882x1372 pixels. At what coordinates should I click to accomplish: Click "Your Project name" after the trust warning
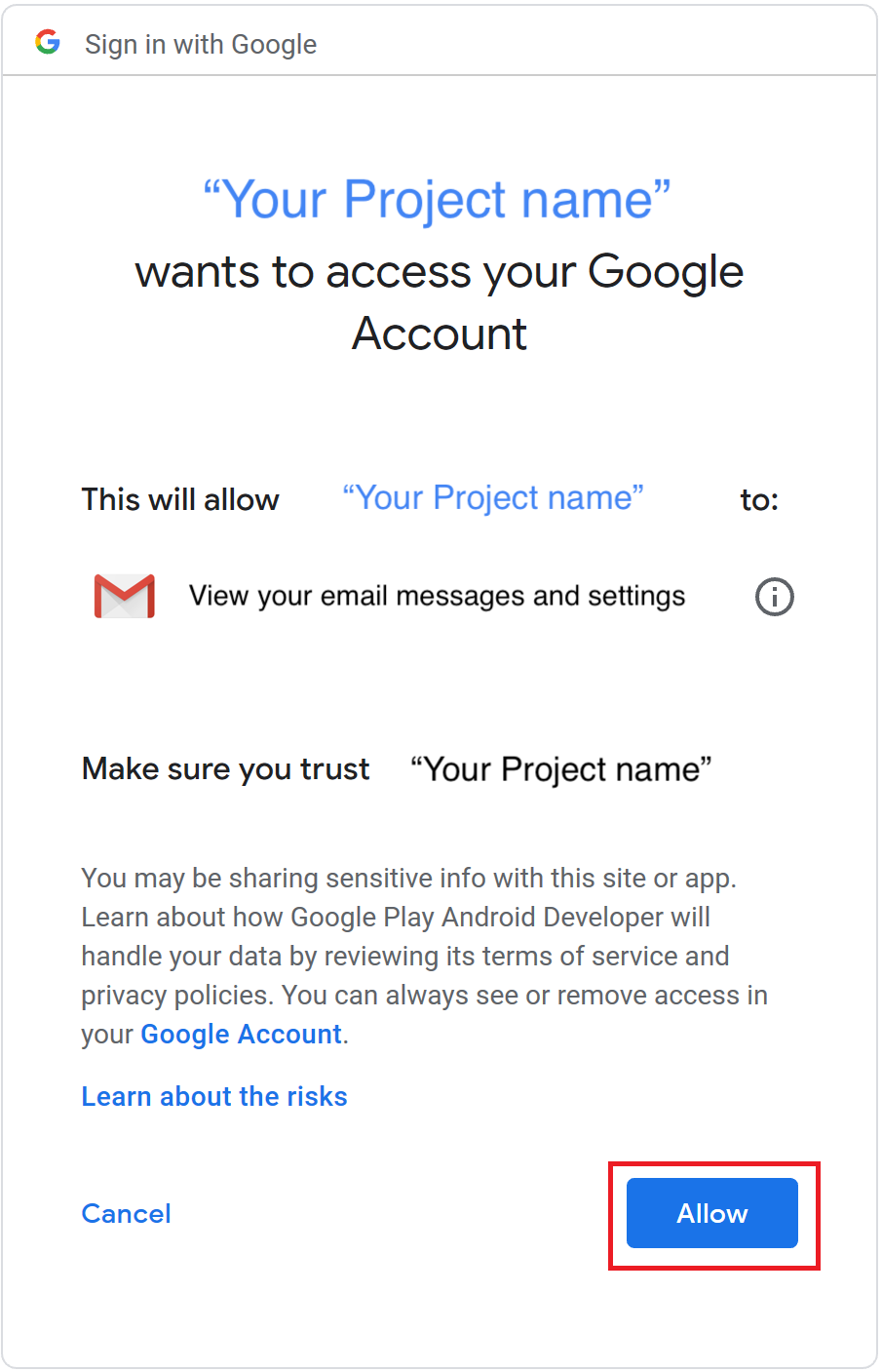[561, 768]
